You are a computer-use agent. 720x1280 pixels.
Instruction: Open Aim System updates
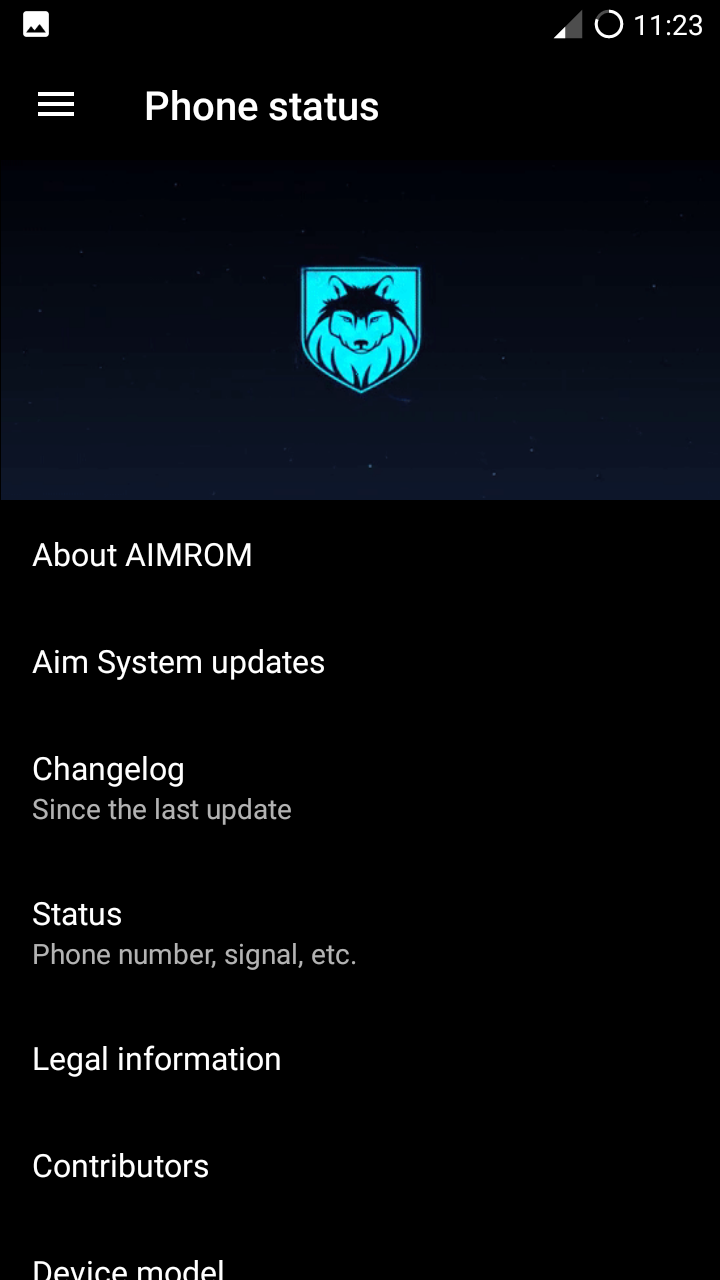point(360,662)
